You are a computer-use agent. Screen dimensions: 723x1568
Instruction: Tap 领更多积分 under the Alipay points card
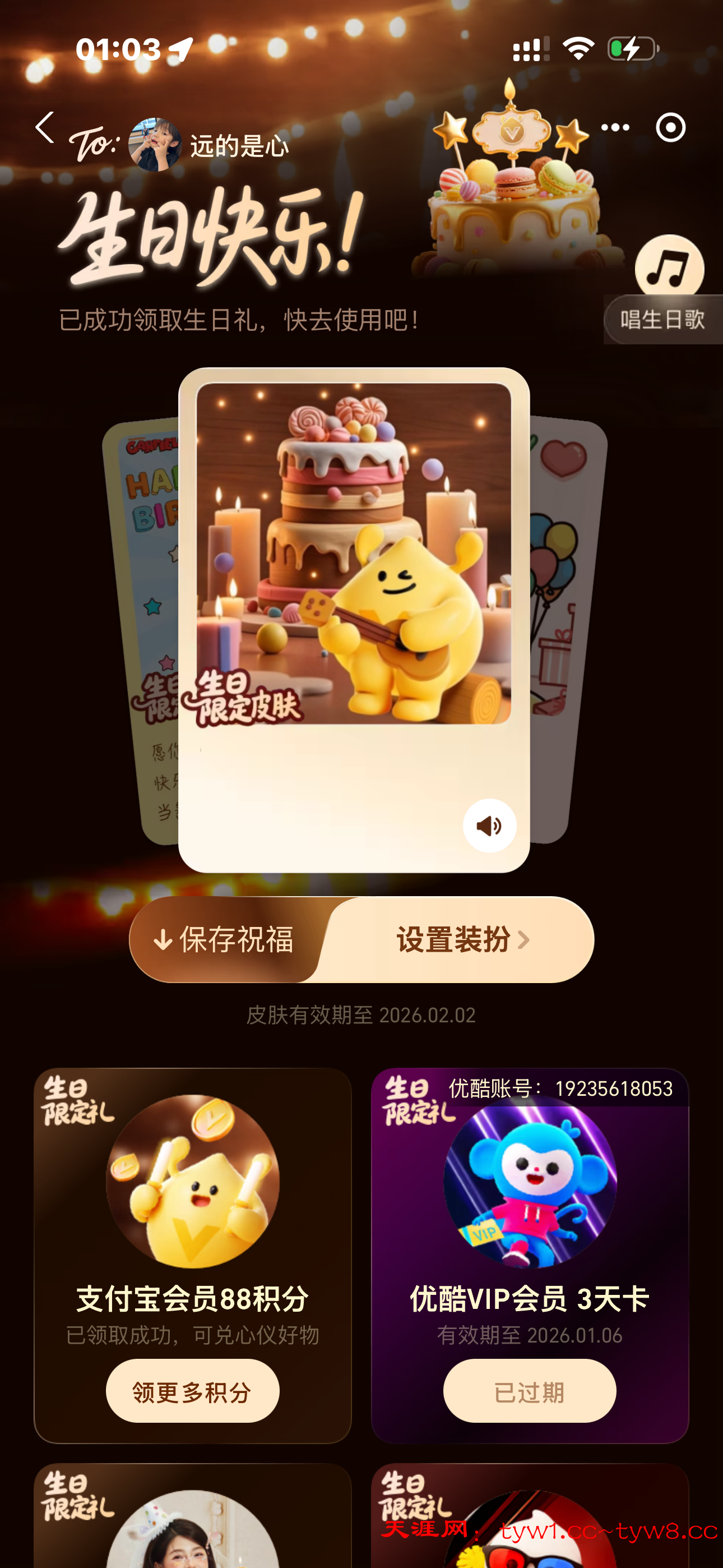click(192, 1391)
